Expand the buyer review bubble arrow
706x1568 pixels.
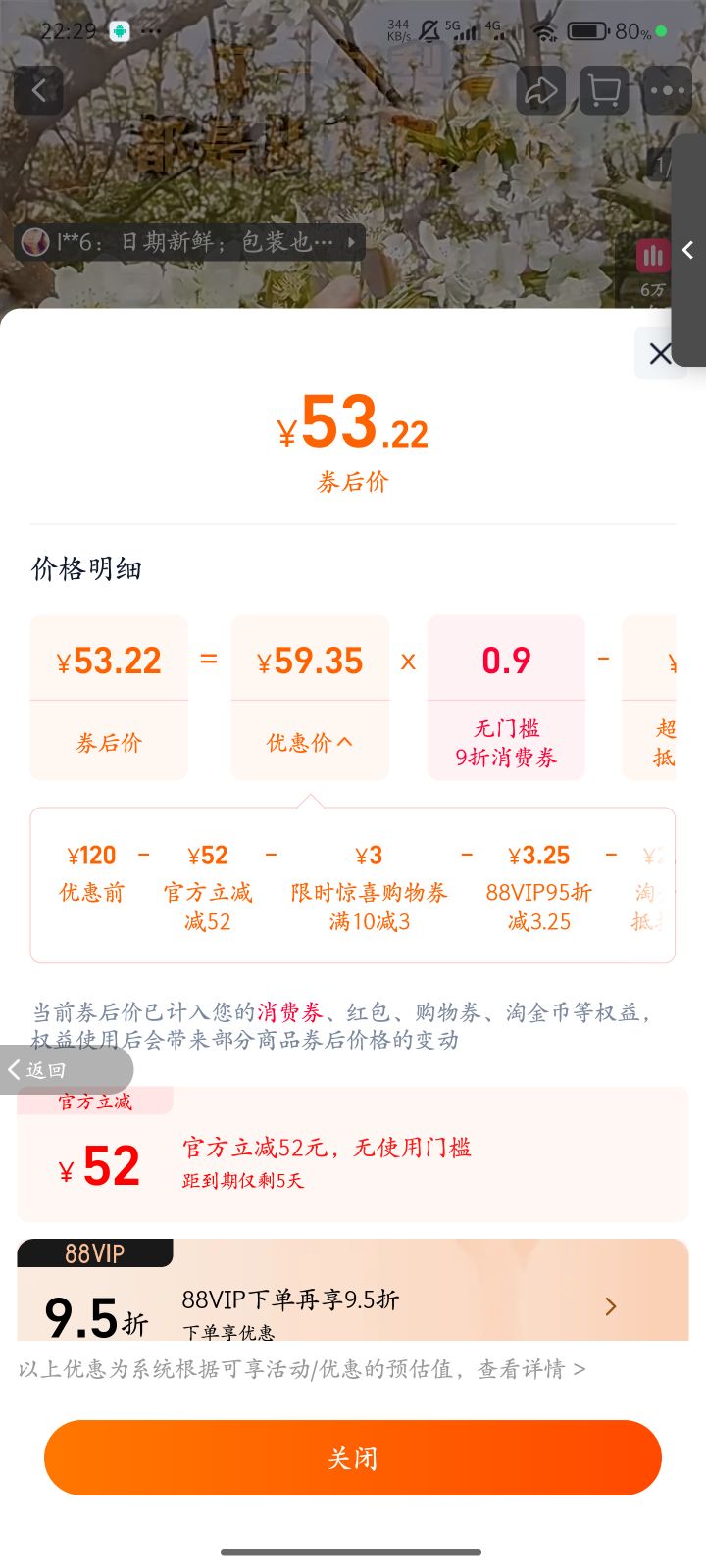[349, 242]
